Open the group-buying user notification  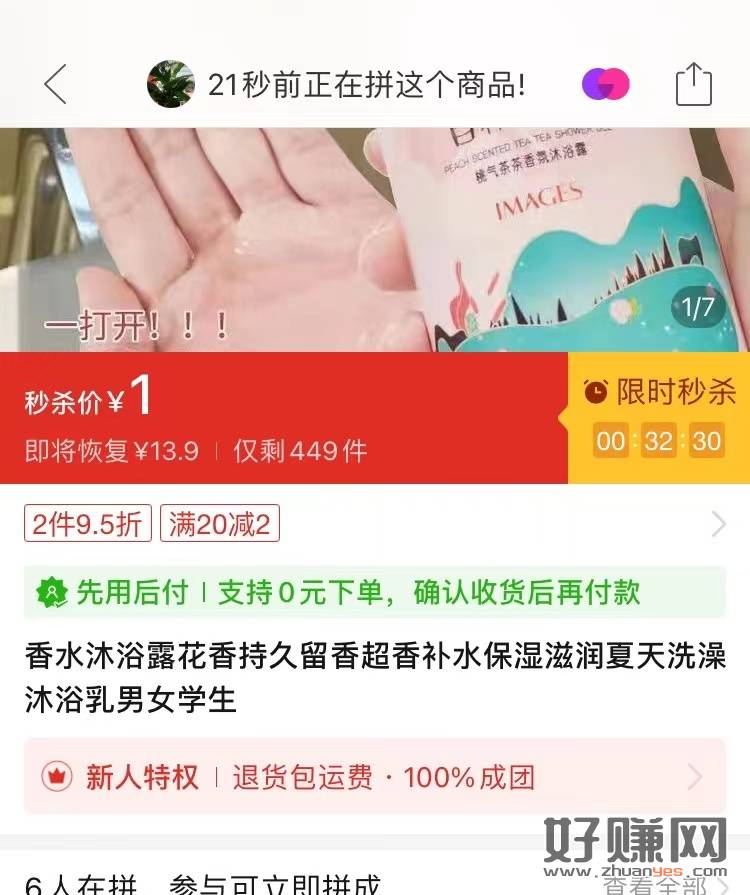[x=338, y=85]
